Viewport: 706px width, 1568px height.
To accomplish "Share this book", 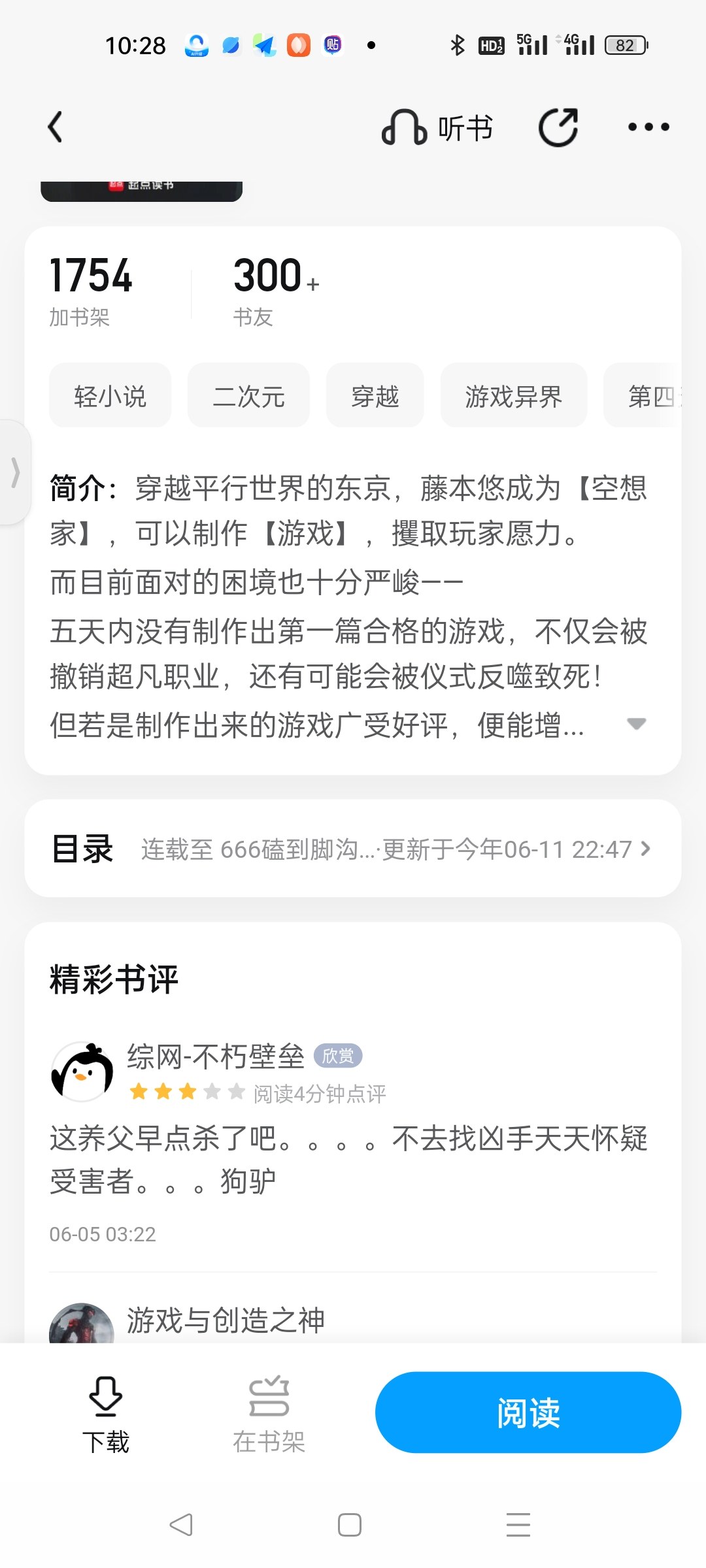I will (x=558, y=127).
